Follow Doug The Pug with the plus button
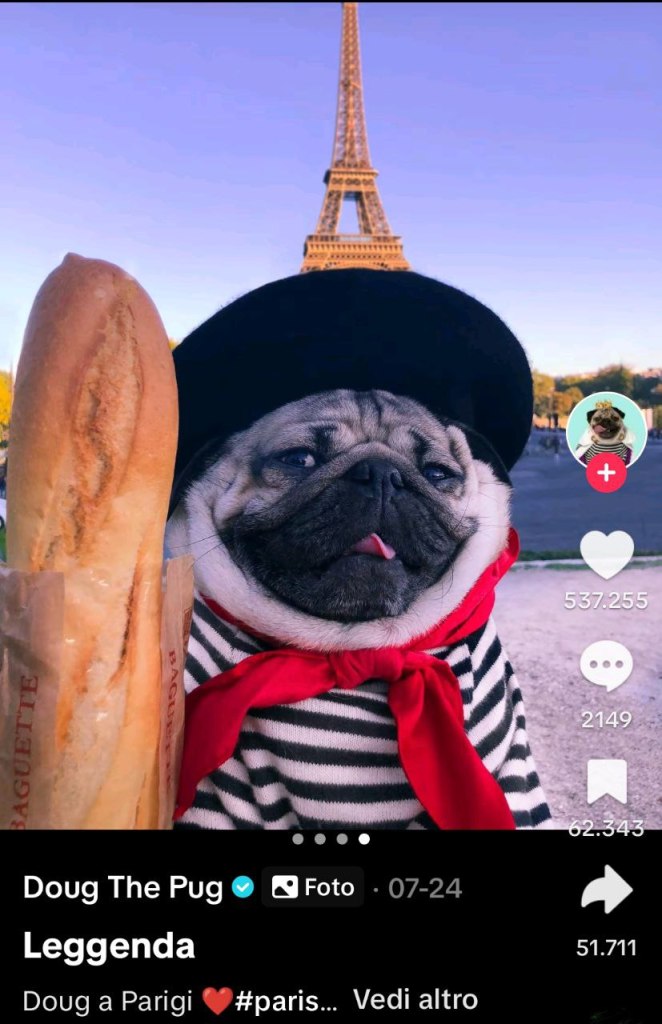Screen dimensions: 662x1024 click(x=606, y=473)
